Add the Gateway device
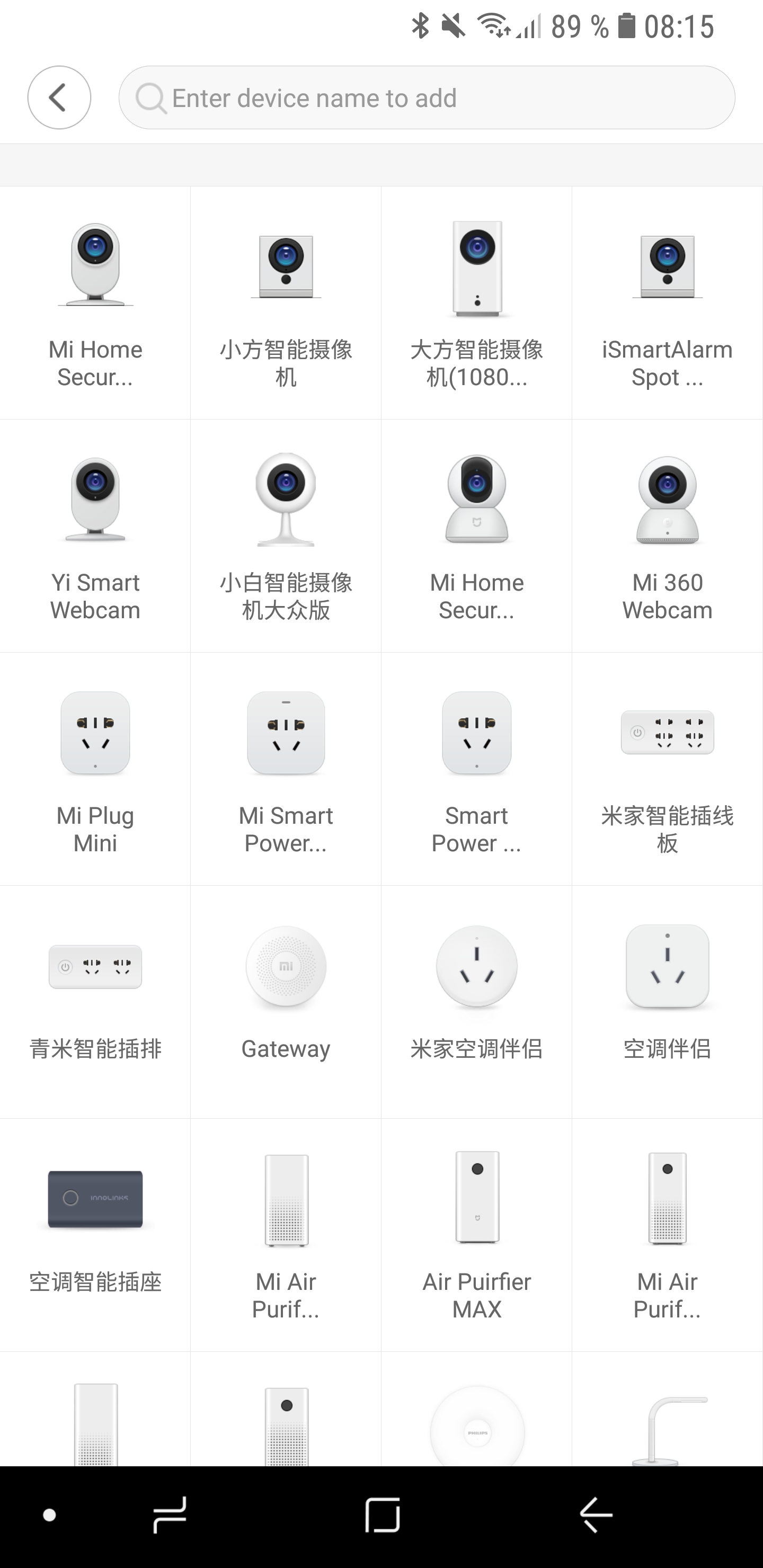 (x=286, y=1001)
